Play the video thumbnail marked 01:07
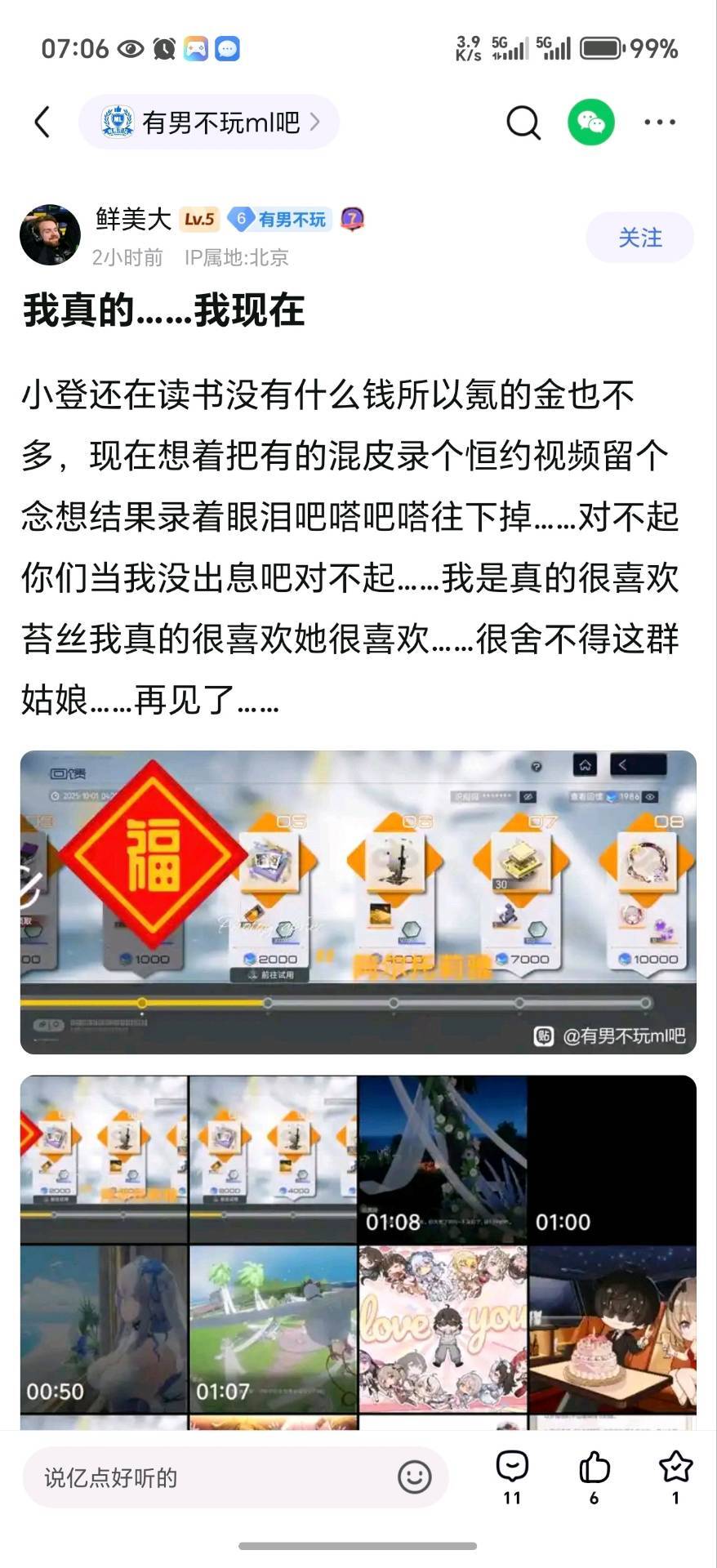The width and height of the screenshot is (717, 1568). pyautogui.click(x=274, y=1330)
